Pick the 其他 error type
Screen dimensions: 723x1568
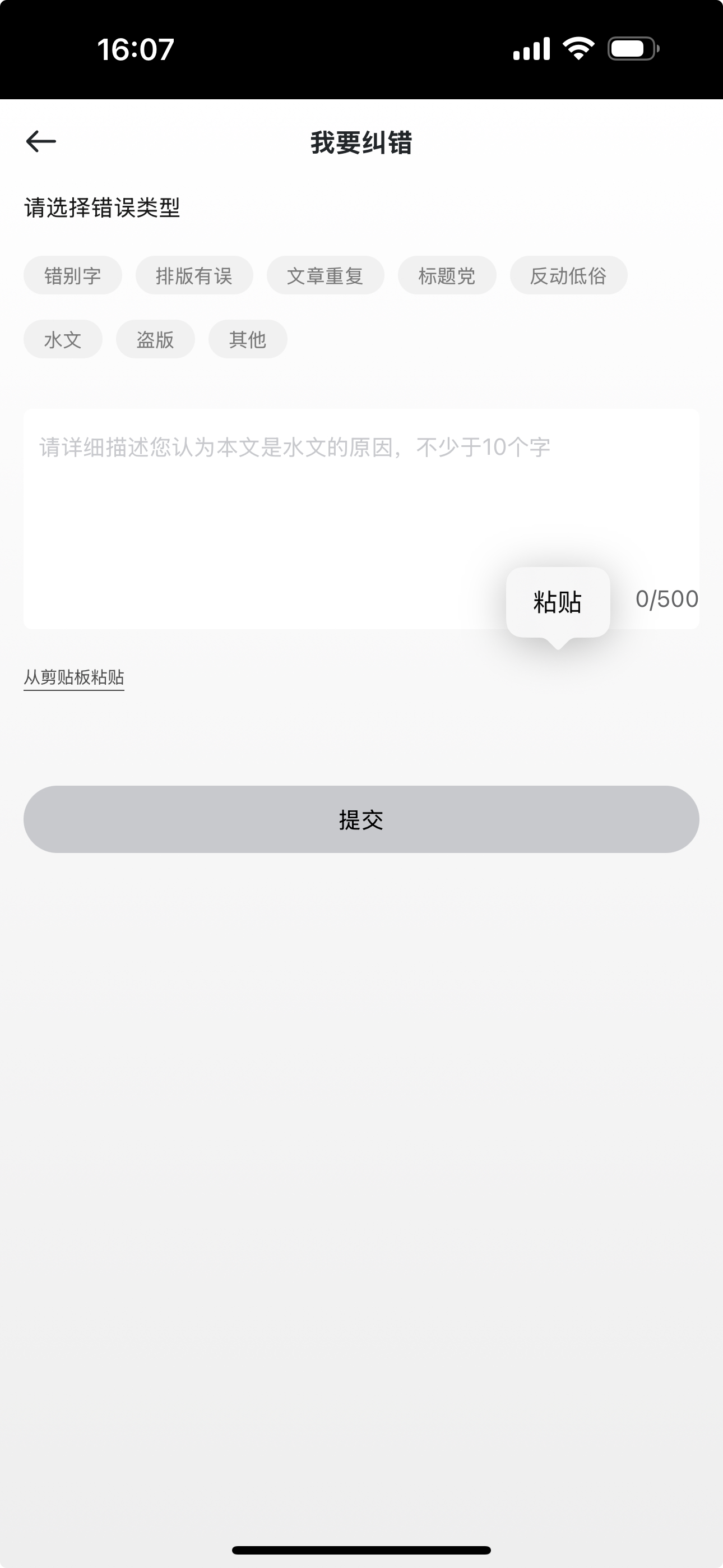(x=248, y=340)
